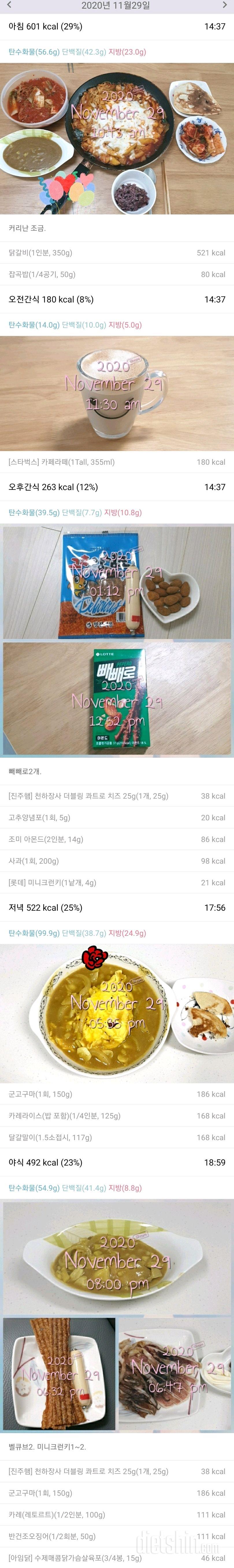Open the 스타벅스 카페라떼 180 kcal entry
234x1568 pixels.
click(117, 462)
